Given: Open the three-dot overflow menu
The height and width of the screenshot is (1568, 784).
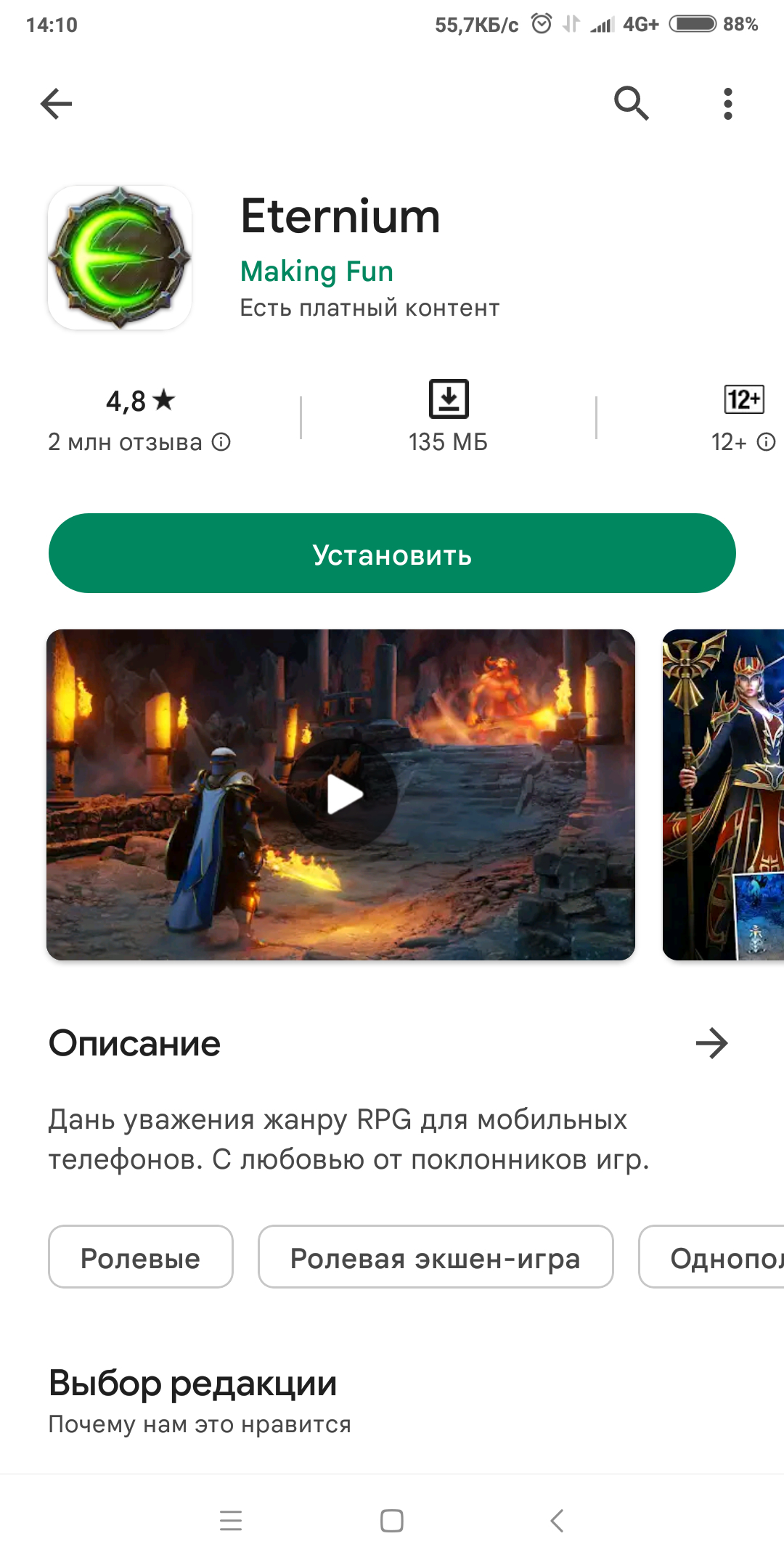Looking at the screenshot, I should point(727,104).
